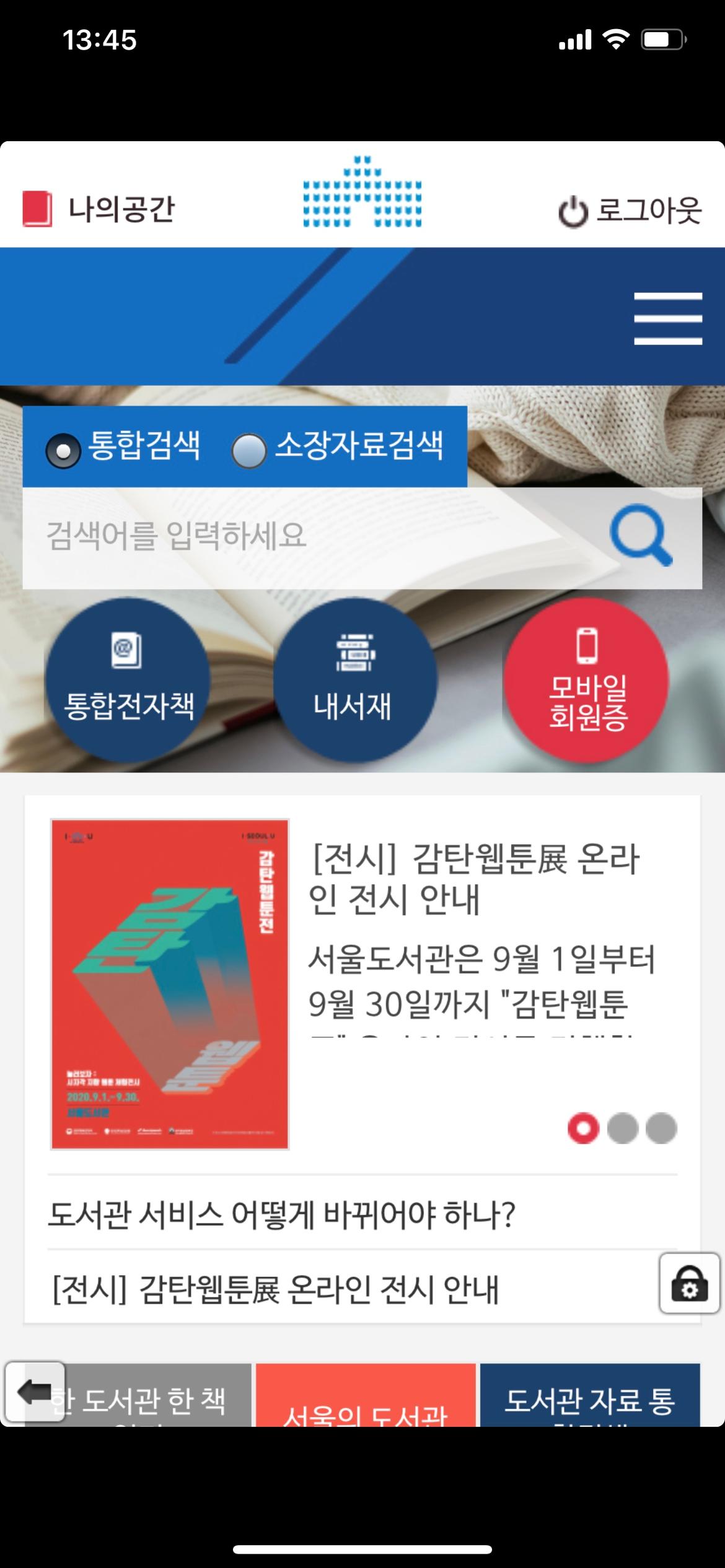Viewport: 725px width, 1568px height.
Task: Open 내서재 my bookshelf
Action: [x=354, y=681]
